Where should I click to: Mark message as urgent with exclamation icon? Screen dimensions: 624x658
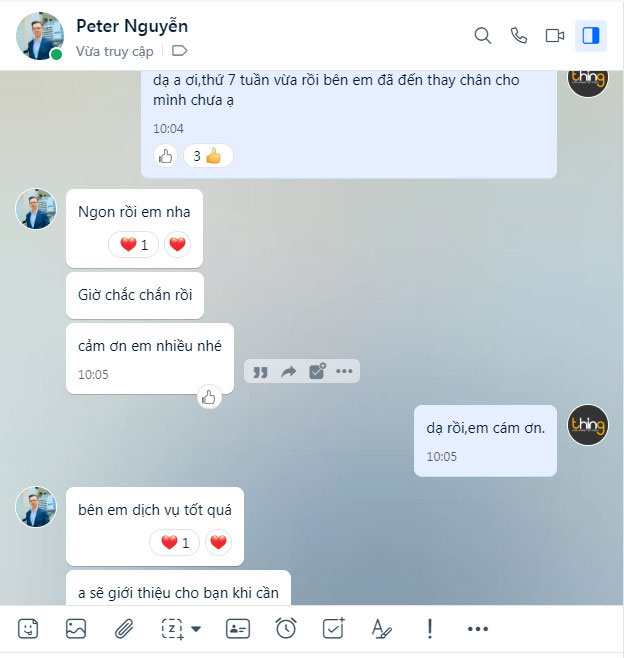tap(429, 629)
